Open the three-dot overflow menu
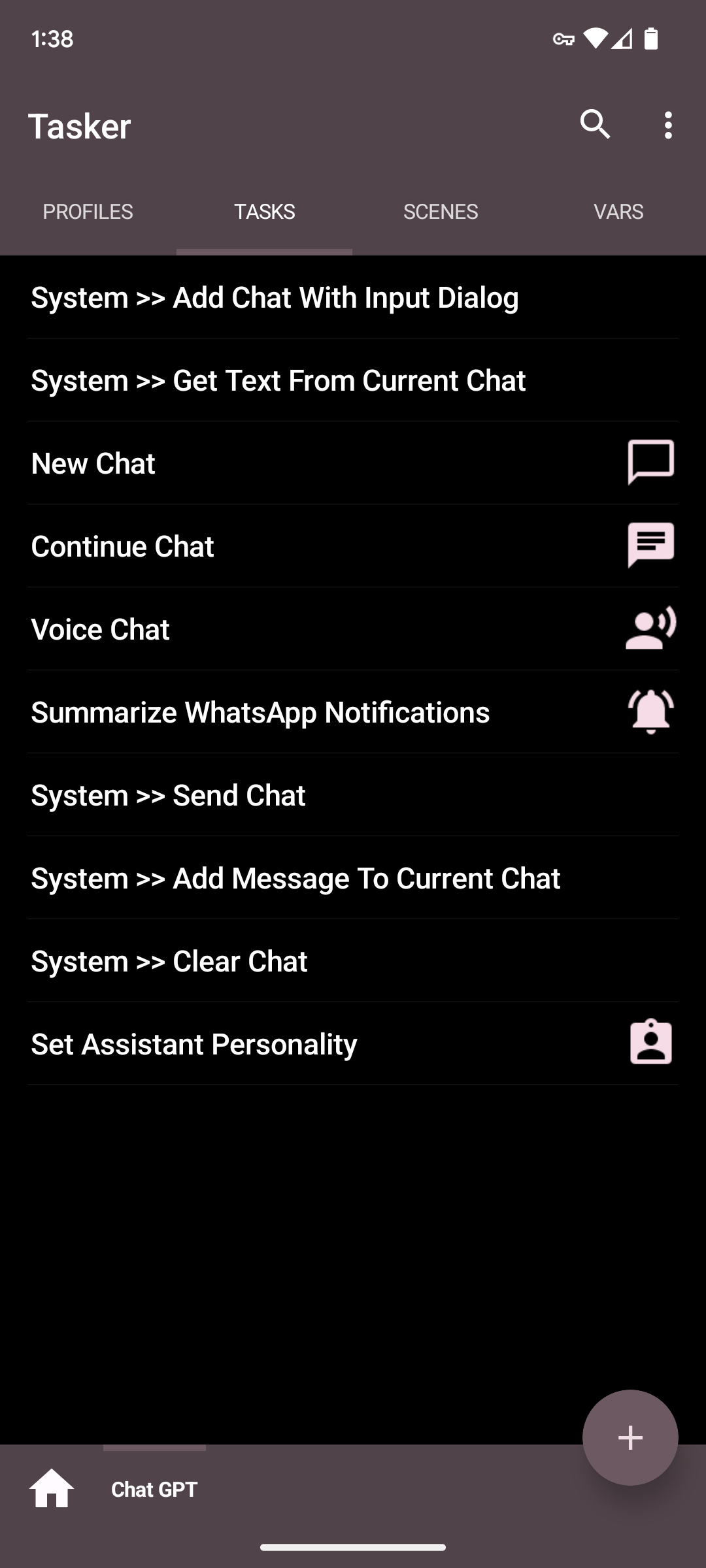This screenshot has width=706, height=1568. 668,125
